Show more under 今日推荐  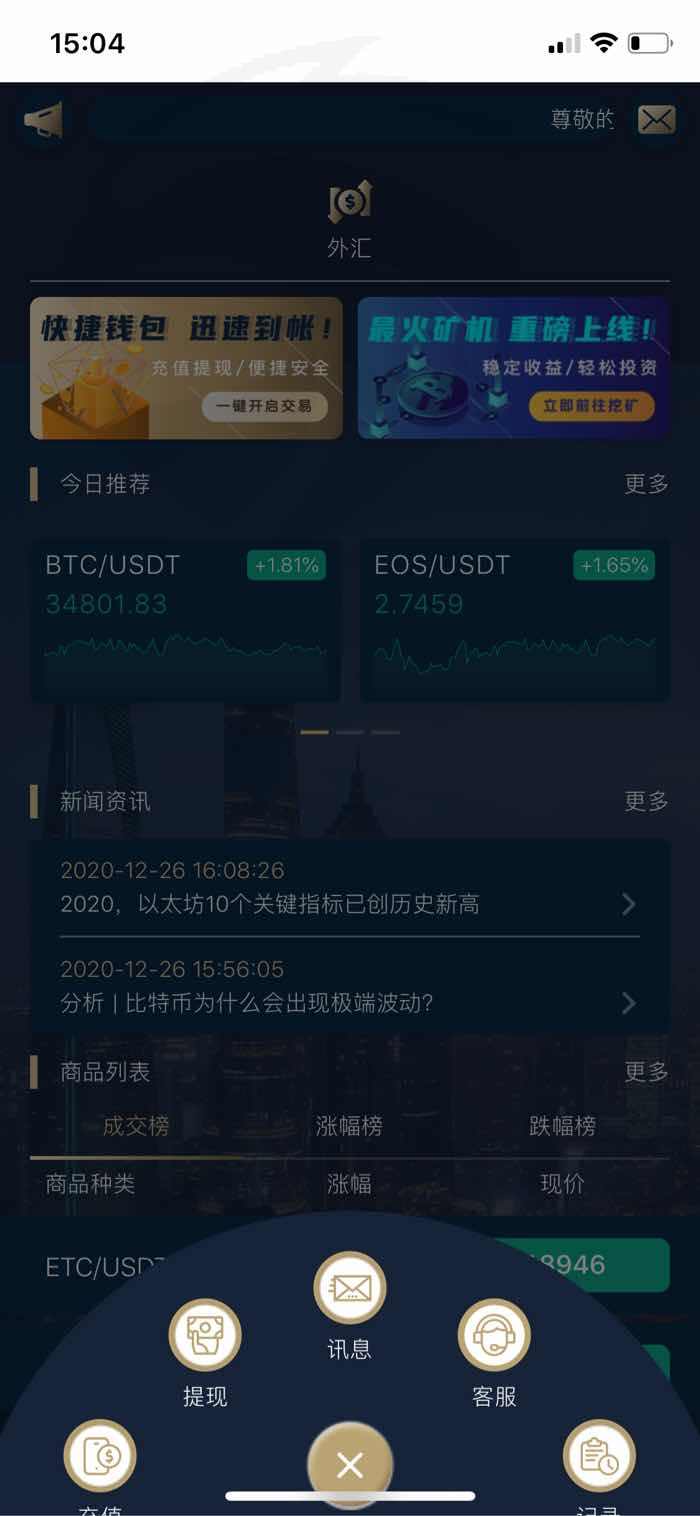point(646,484)
